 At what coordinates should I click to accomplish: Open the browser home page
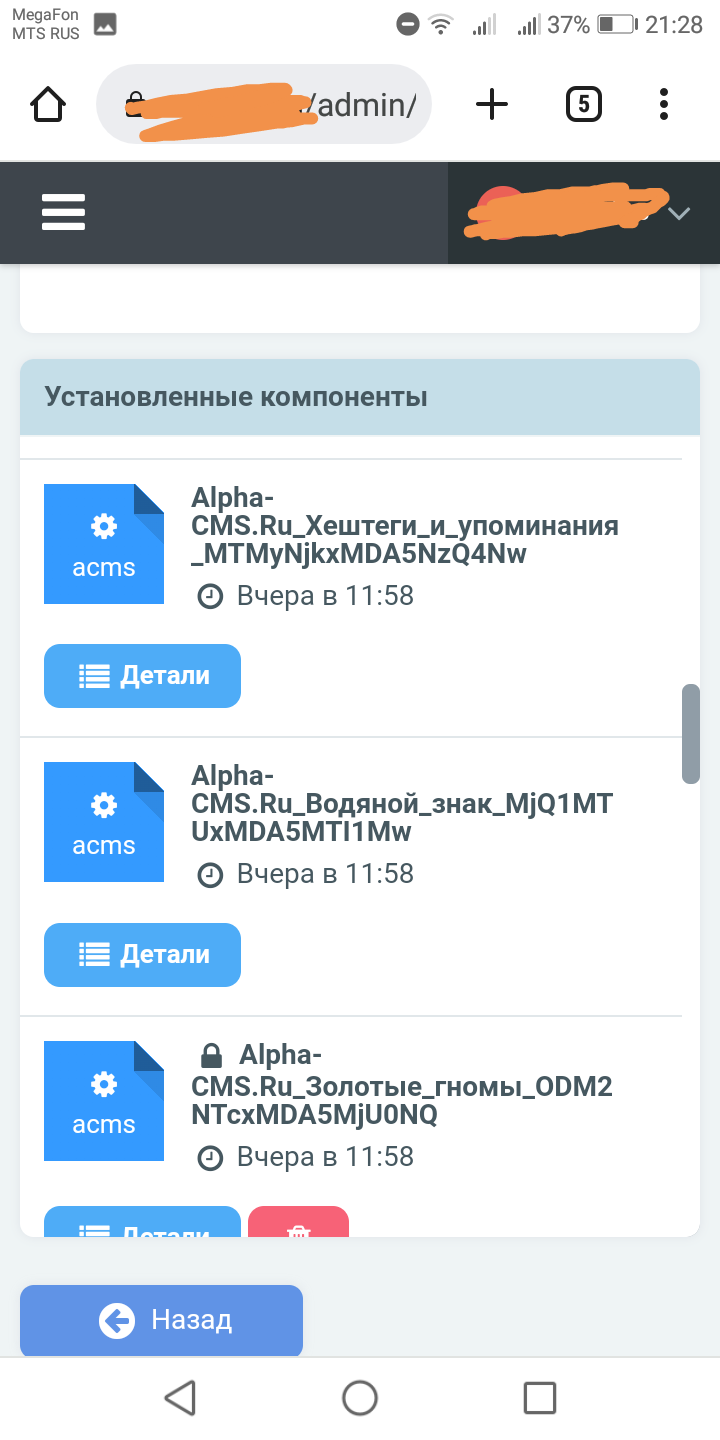49,104
